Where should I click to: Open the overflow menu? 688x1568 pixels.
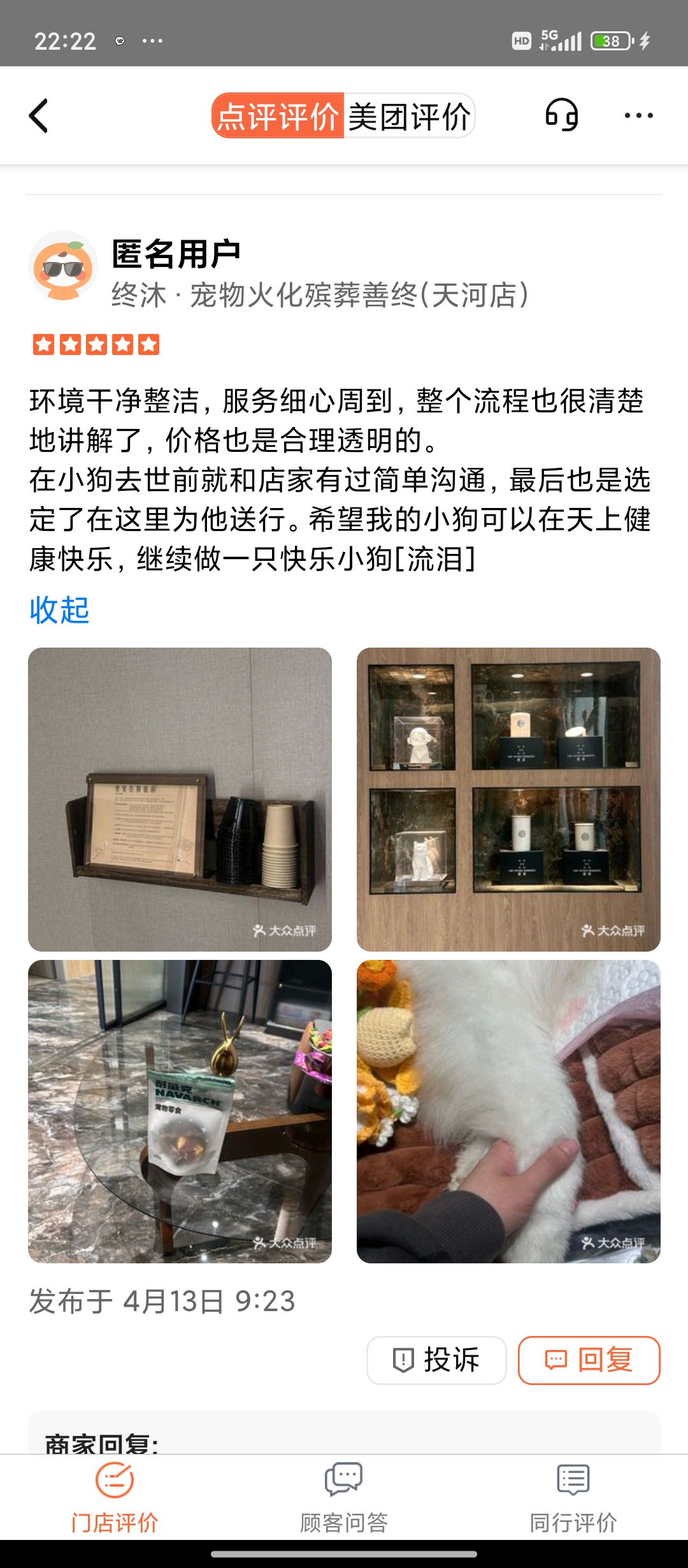pos(638,115)
